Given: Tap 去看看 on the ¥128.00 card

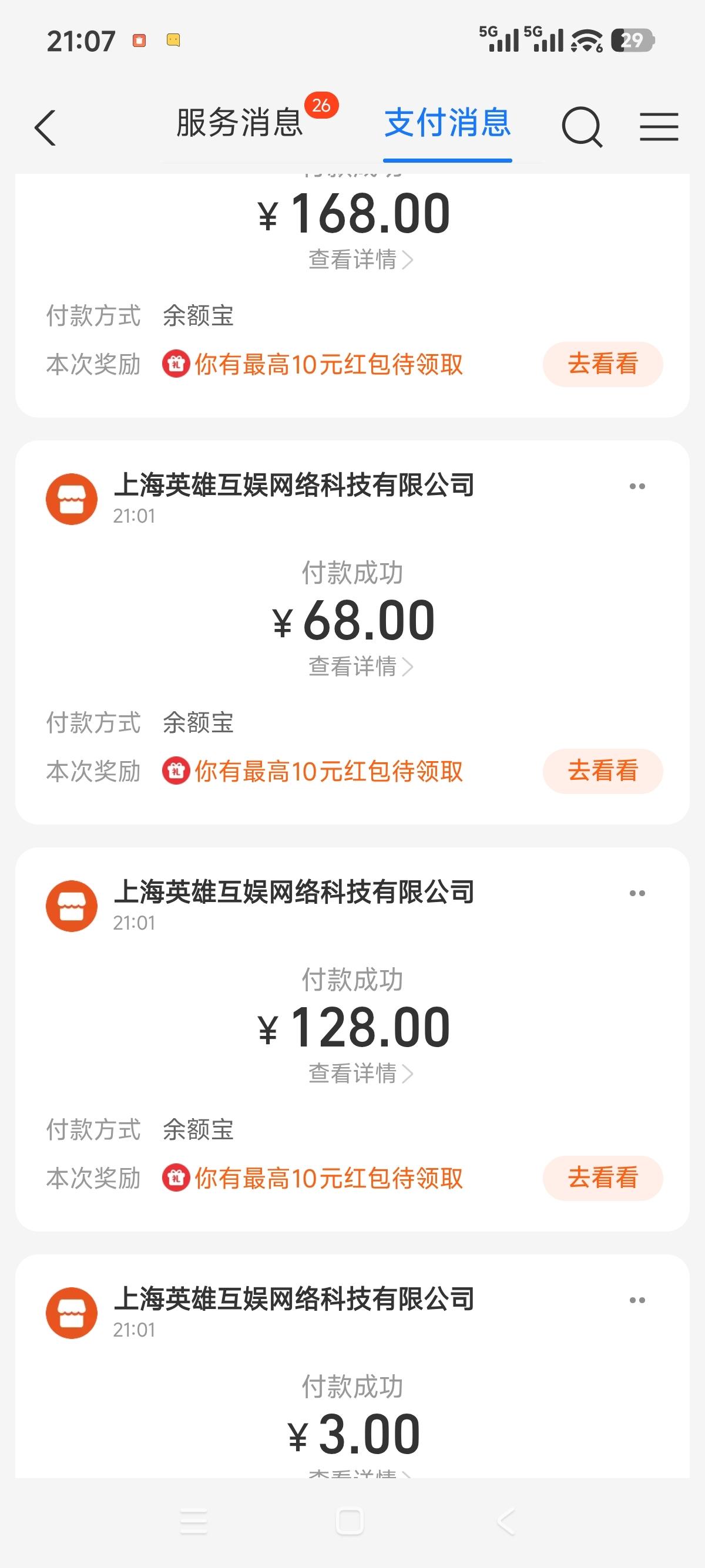Looking at the screenshot, I should [x=602, y=1178].
